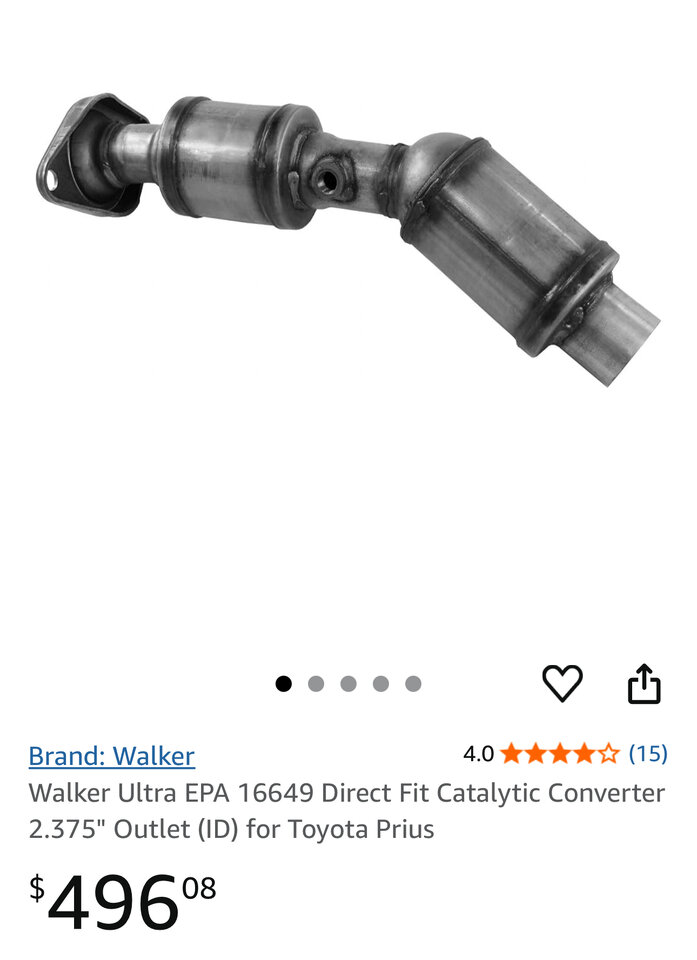Jump to the second image dot

[316, 684]
